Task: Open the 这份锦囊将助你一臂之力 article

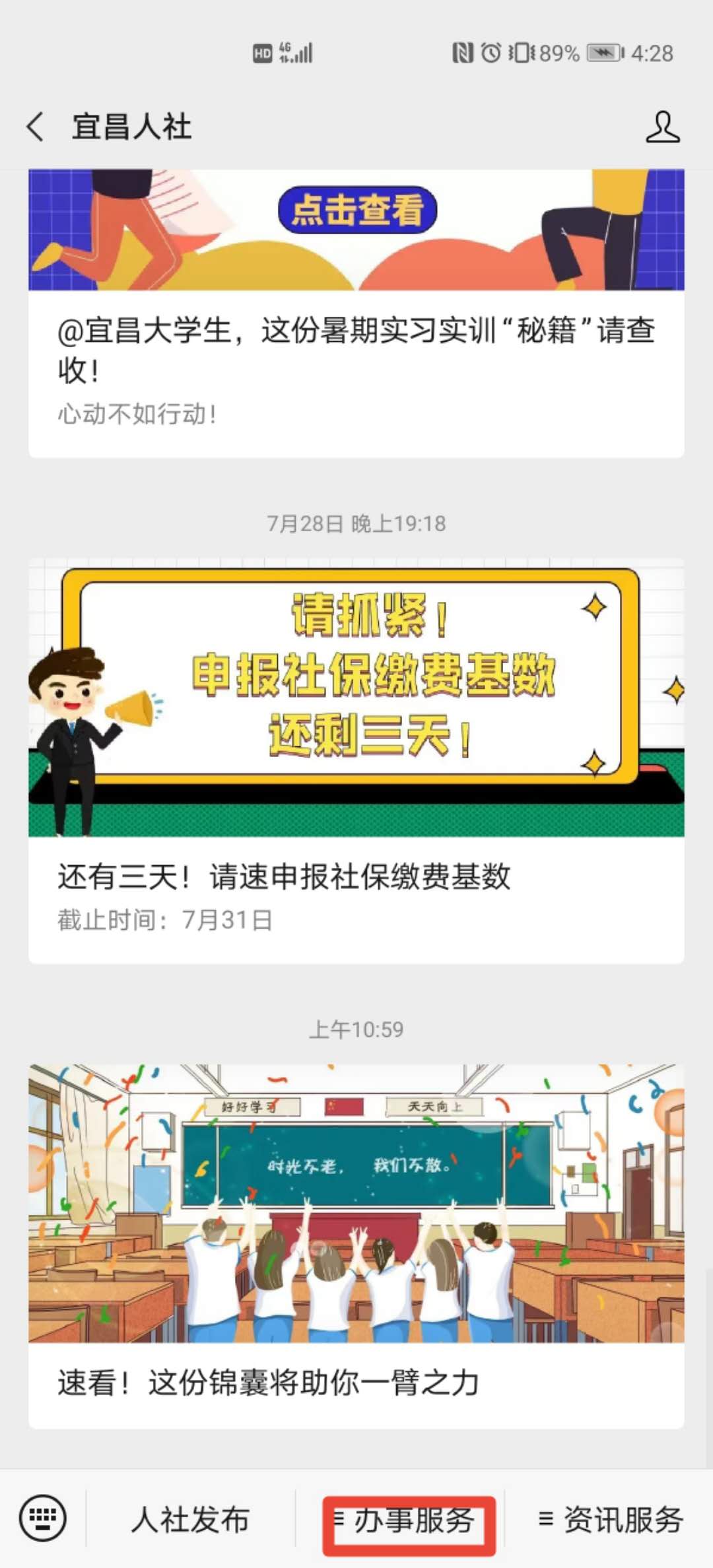Action: pos(356,1381)
